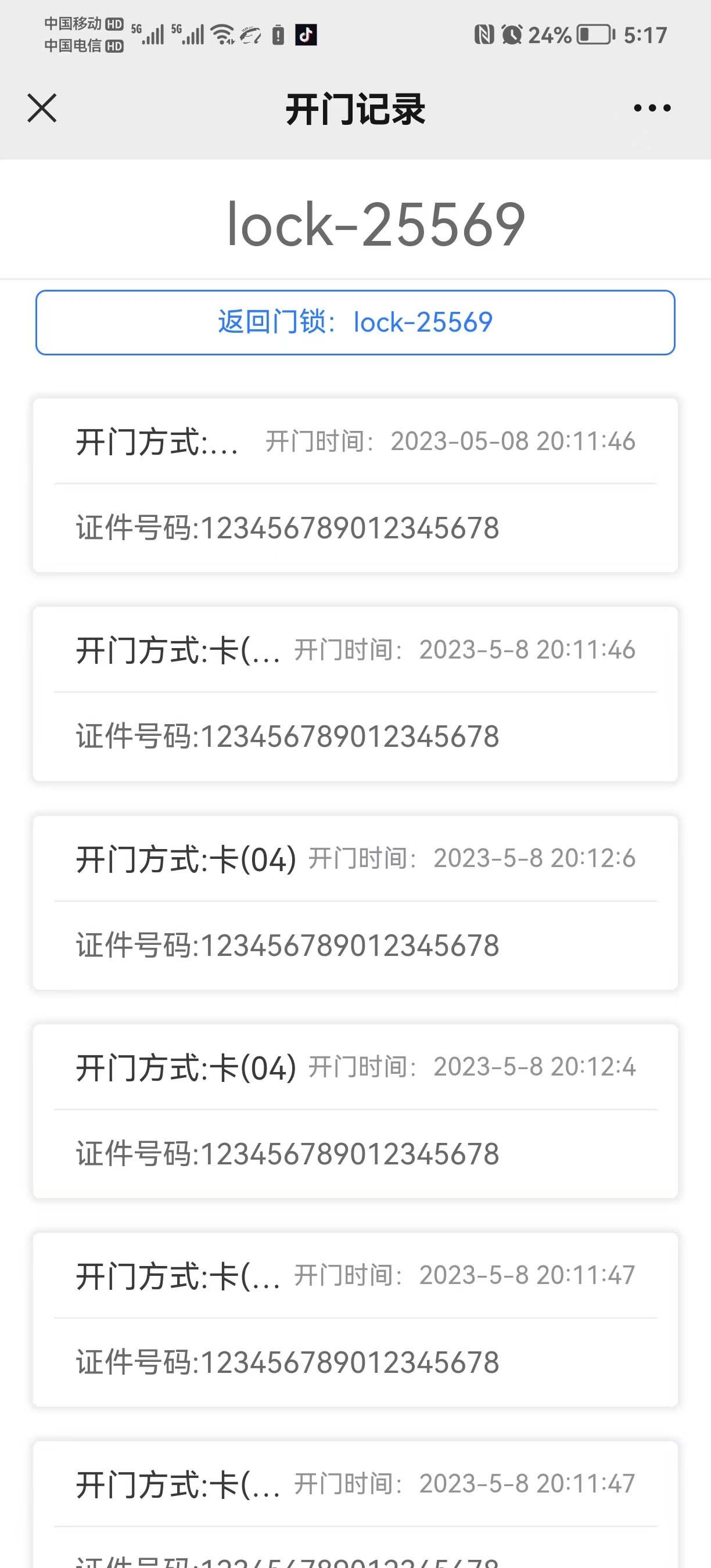The width and height of the screenshot is (711, 1568).
Task: Close the 开门记录 page
Action: click(x=42, y=109)
